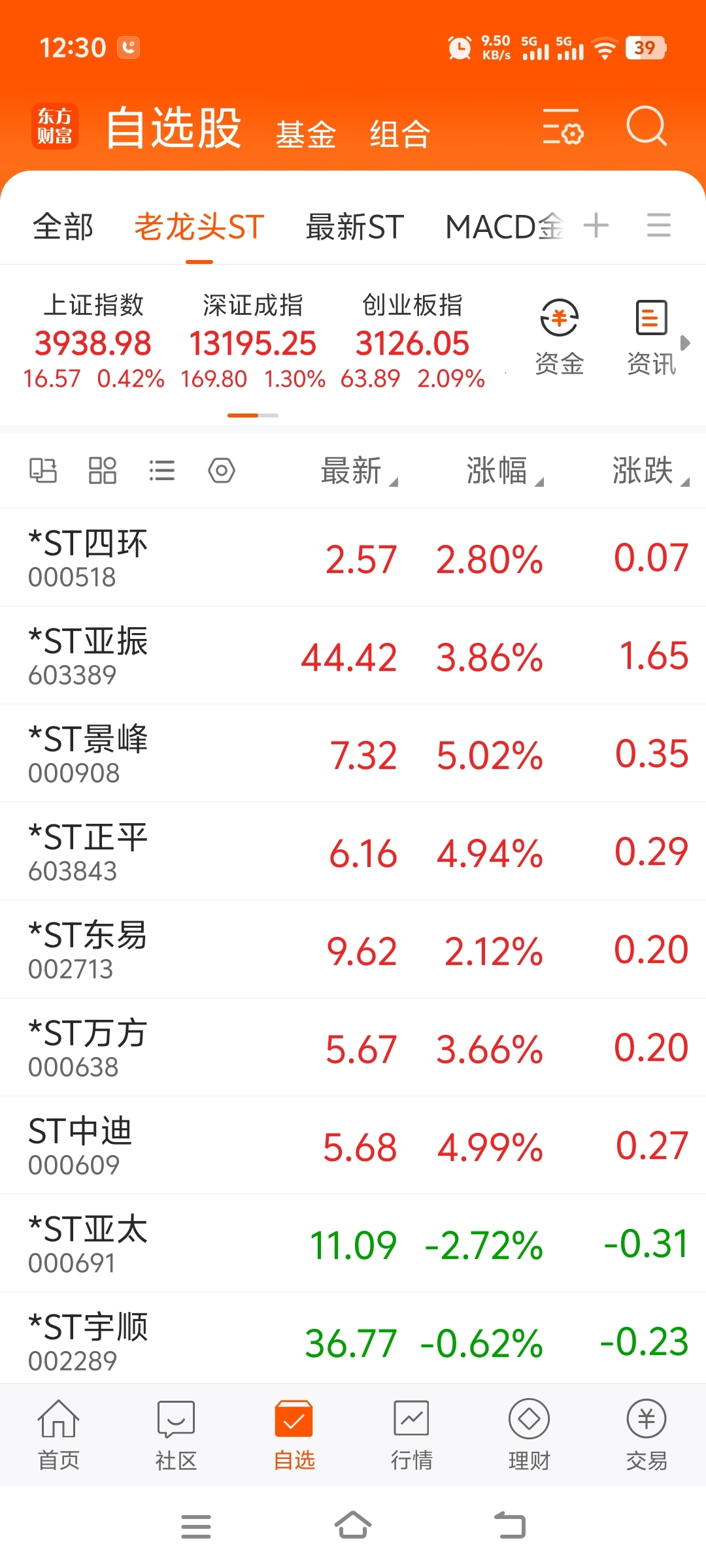Select the 全部 group tab
The width and height of the screenshot is (706, 1568).
(63, 227)
